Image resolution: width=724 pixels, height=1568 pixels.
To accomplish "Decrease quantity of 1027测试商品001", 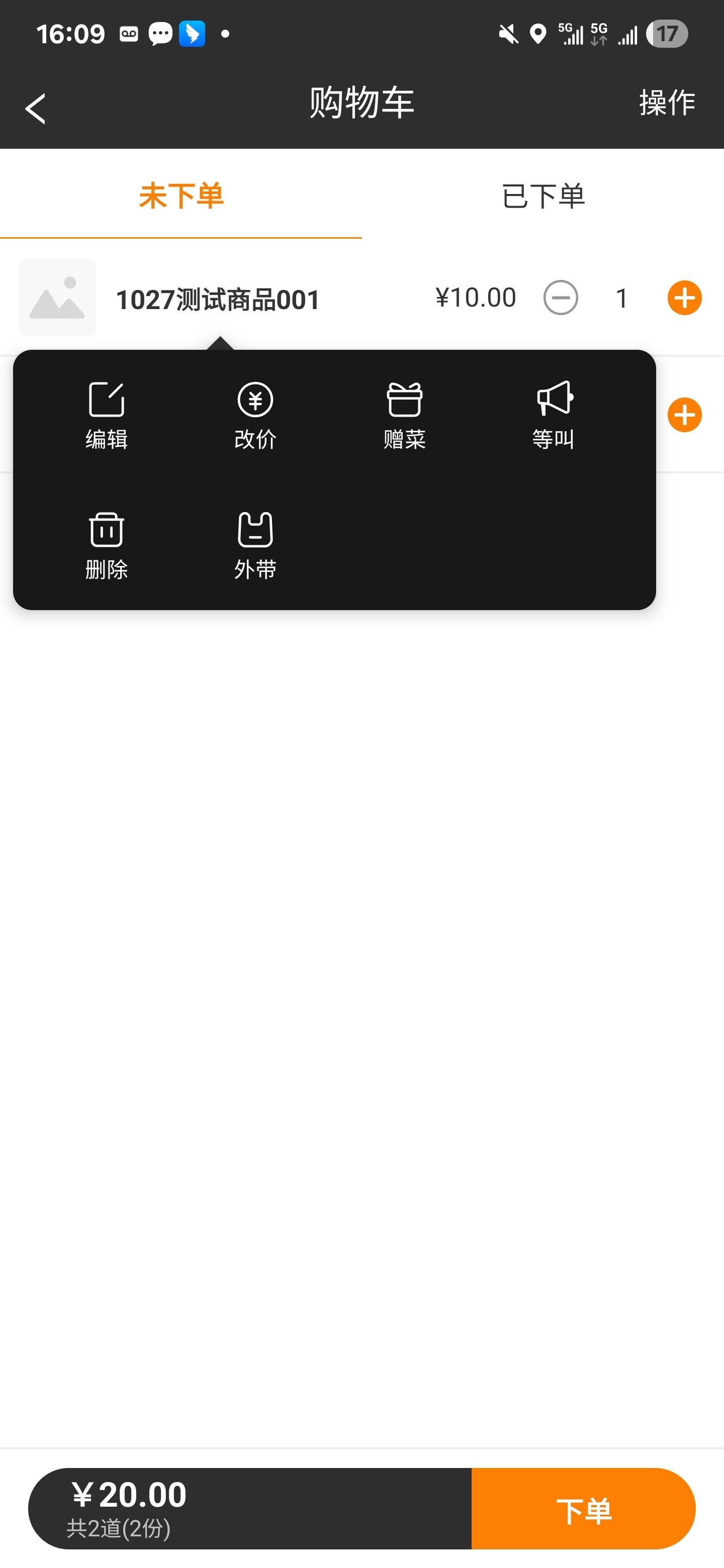I will pyautogui.click(x=560, y=298).
